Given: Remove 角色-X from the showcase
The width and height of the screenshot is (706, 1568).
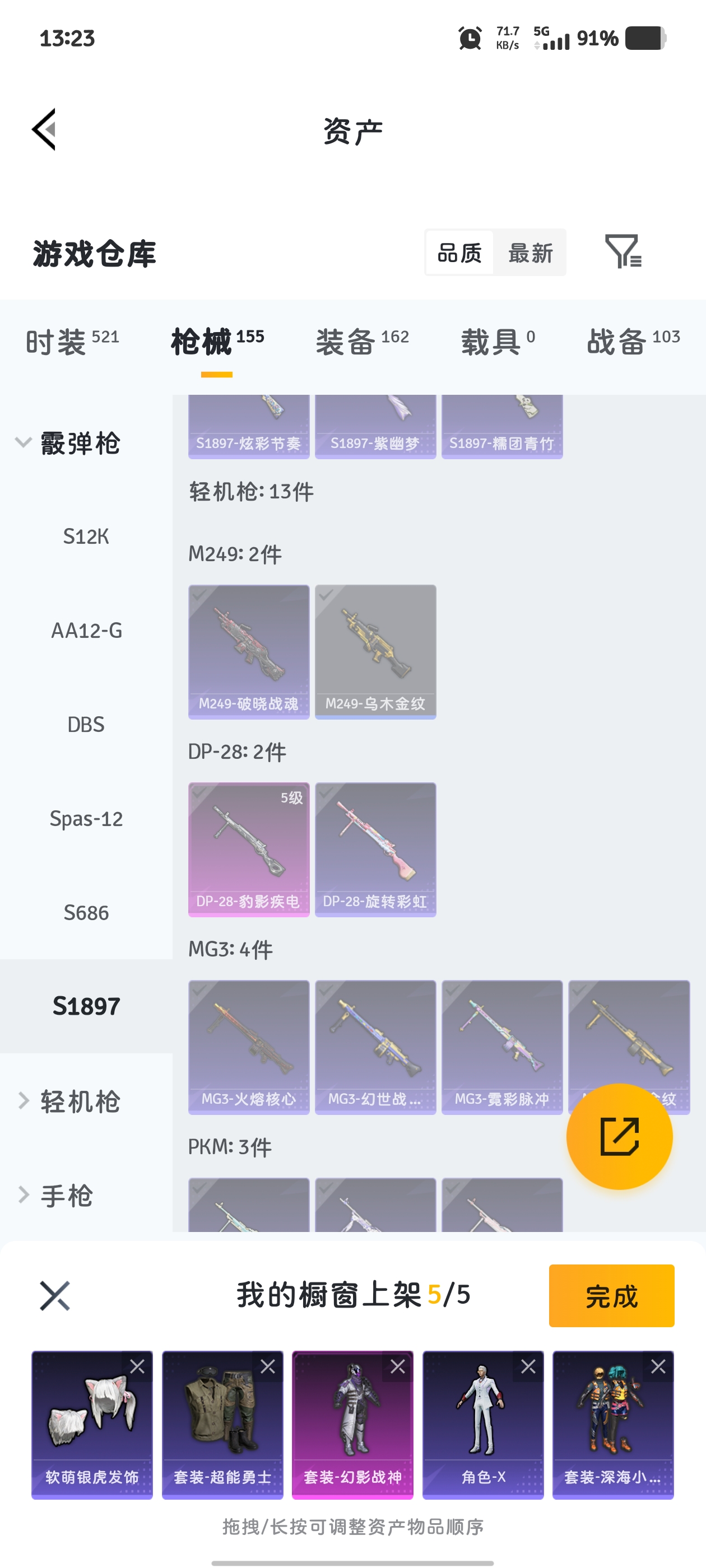Looking at the screenshot, I should (528, 1367).
